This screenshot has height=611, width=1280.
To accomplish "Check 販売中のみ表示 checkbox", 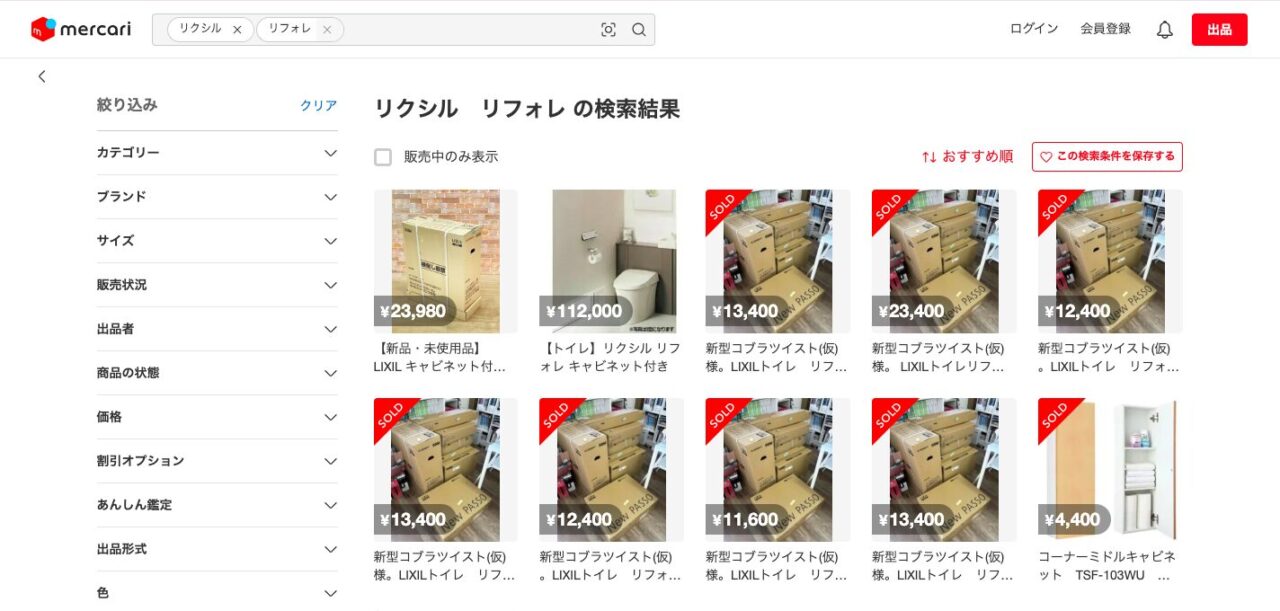I will point(383,157).
